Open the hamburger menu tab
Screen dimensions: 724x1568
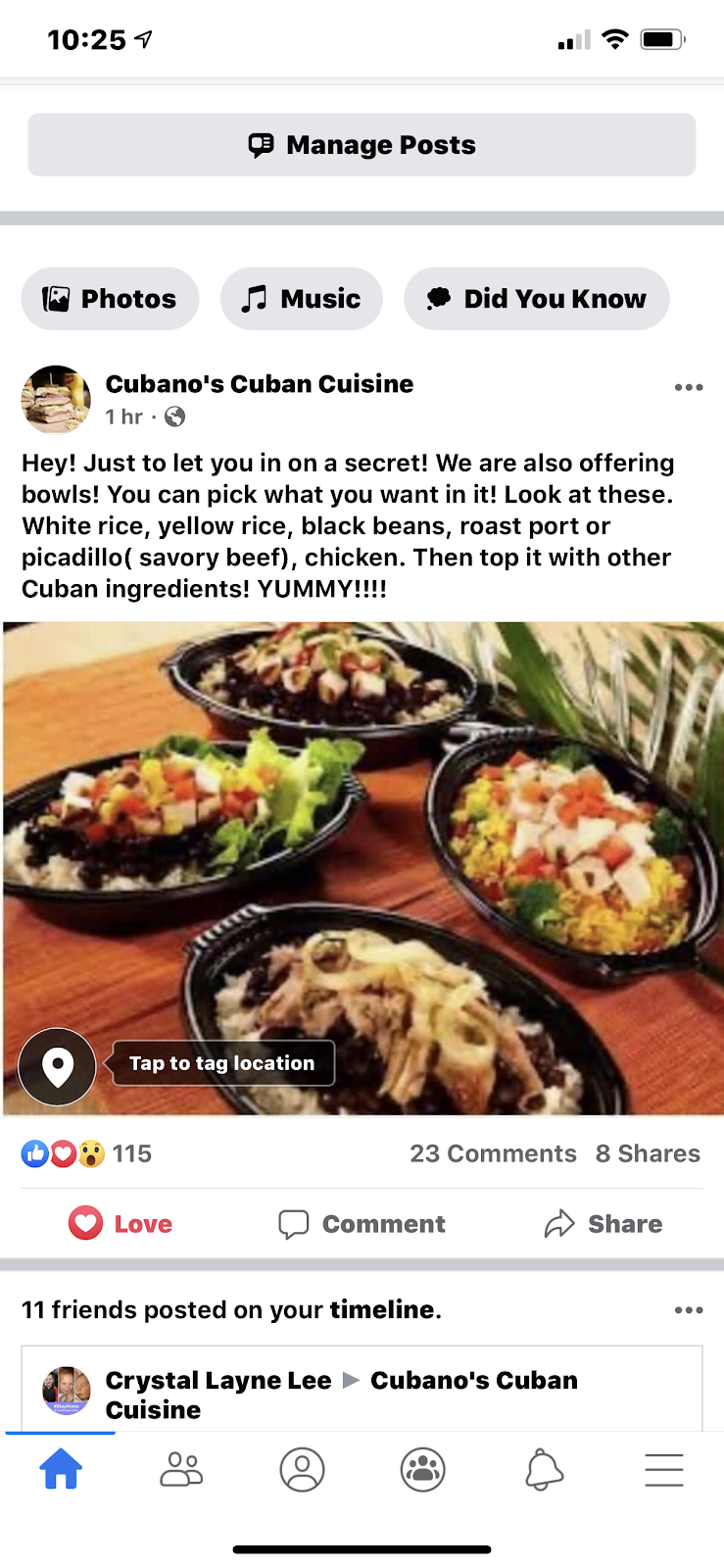[664, 1470]
